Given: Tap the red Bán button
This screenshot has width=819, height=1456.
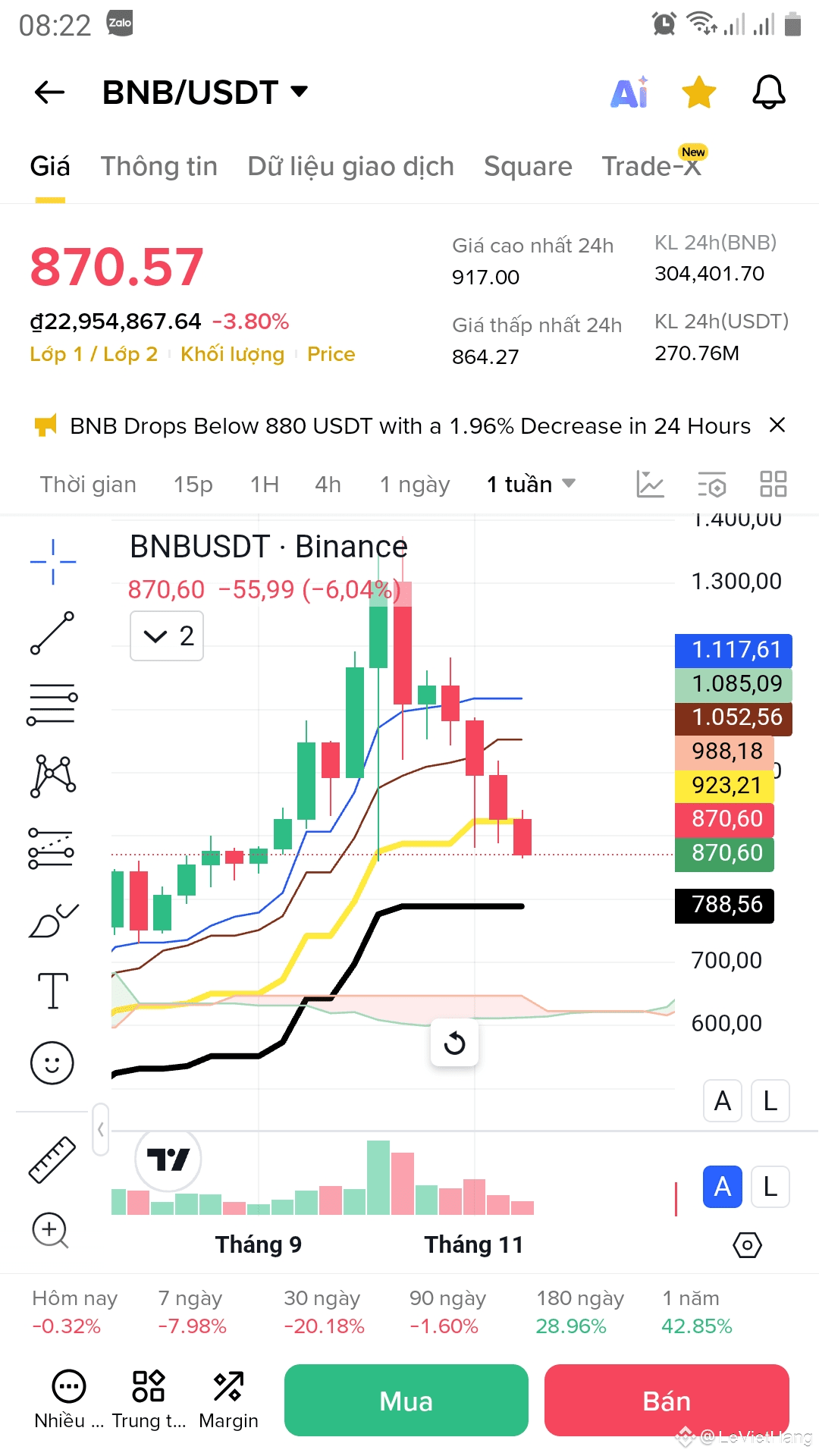Looking at the screenshot, I should [x=666, y=1401].
